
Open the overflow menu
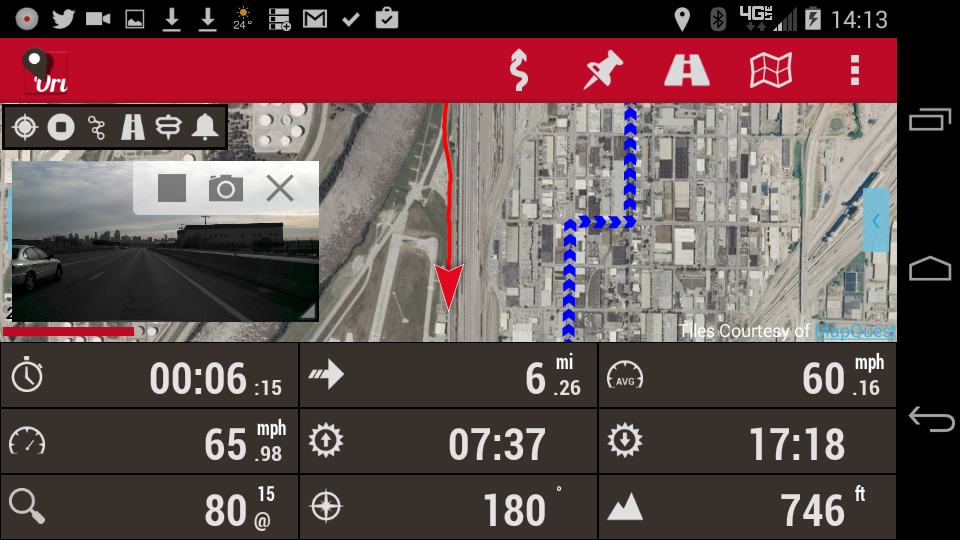pyautogui.click(x=854, y=71)
